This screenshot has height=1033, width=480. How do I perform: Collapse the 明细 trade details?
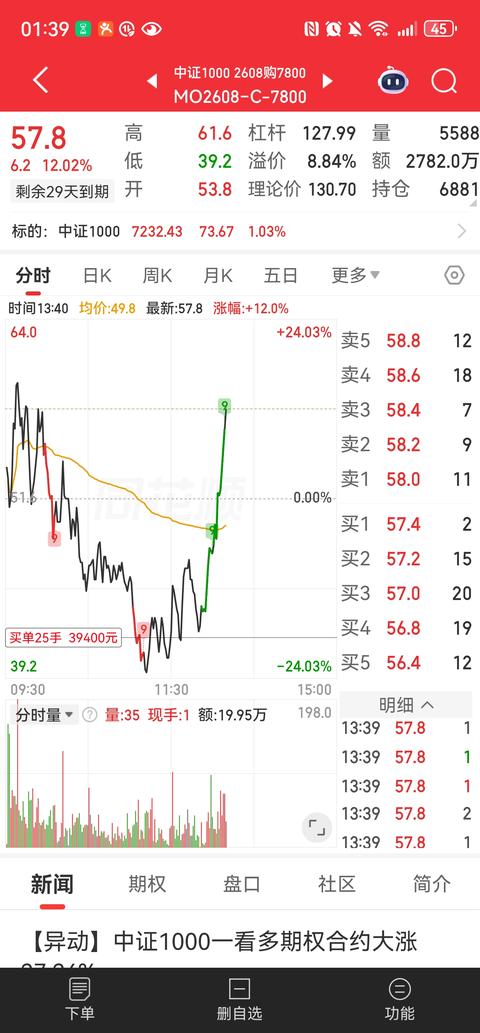click(x=406, y=705)
